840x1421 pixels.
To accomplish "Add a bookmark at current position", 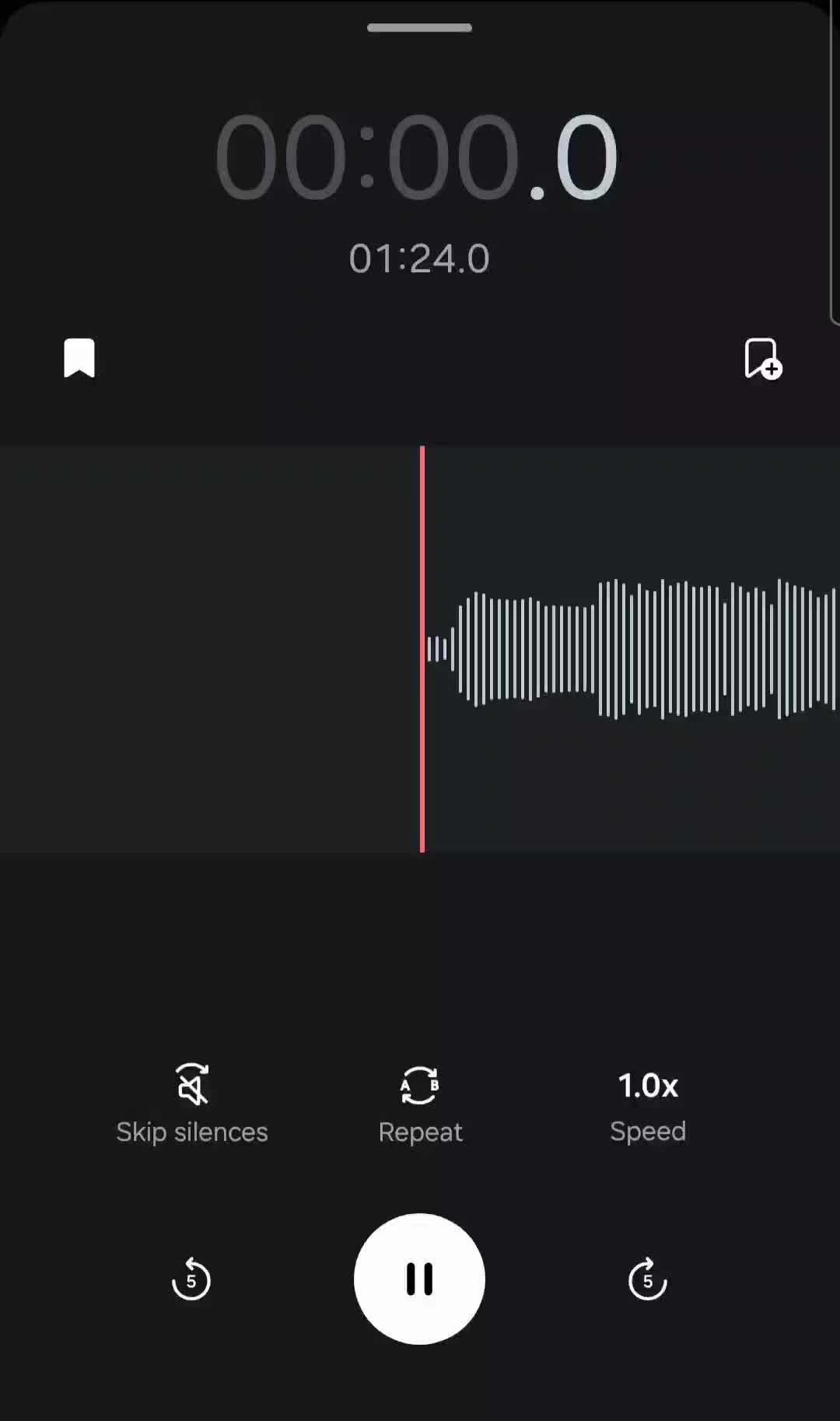I will [x=763, y=358].
